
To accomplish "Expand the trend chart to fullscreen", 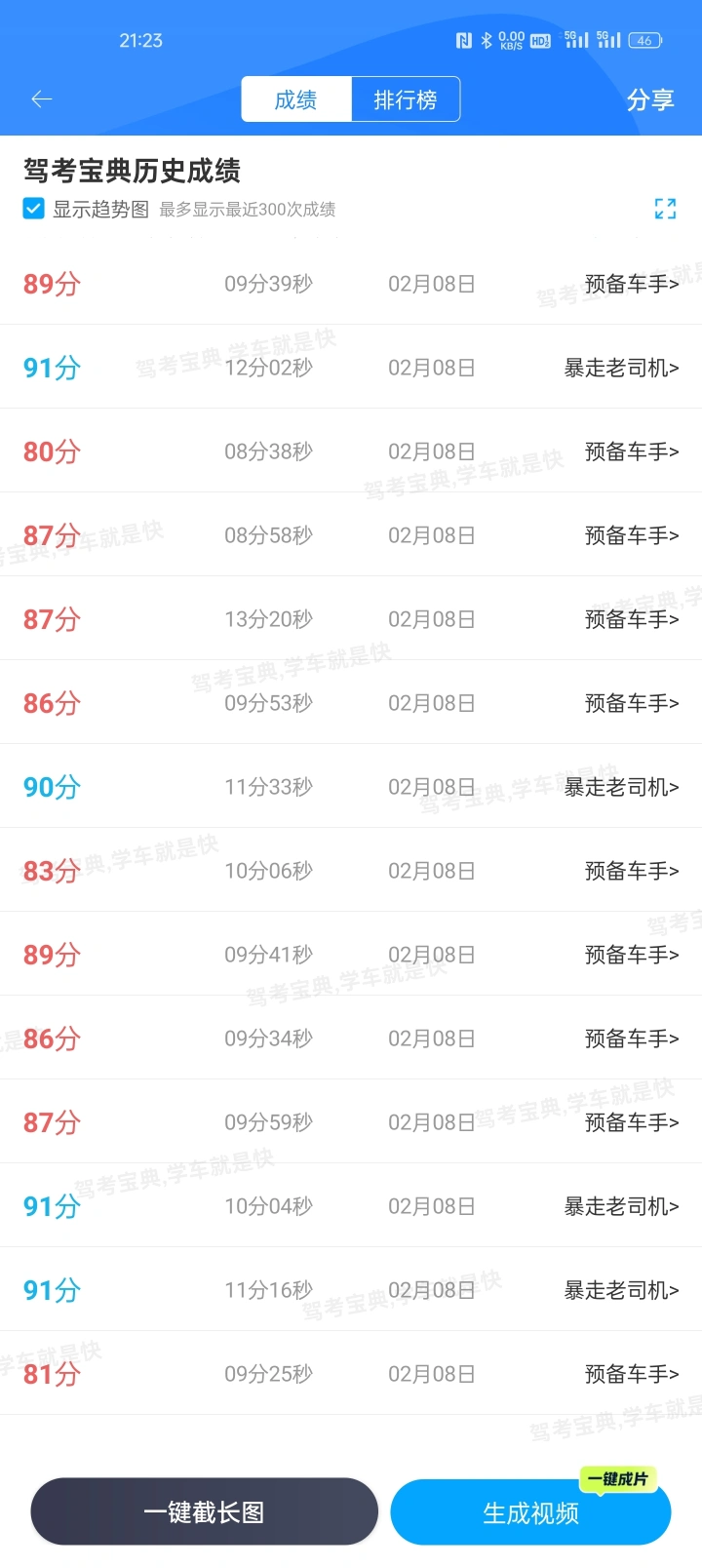I will pyautogui.click(x=665, y=209).
